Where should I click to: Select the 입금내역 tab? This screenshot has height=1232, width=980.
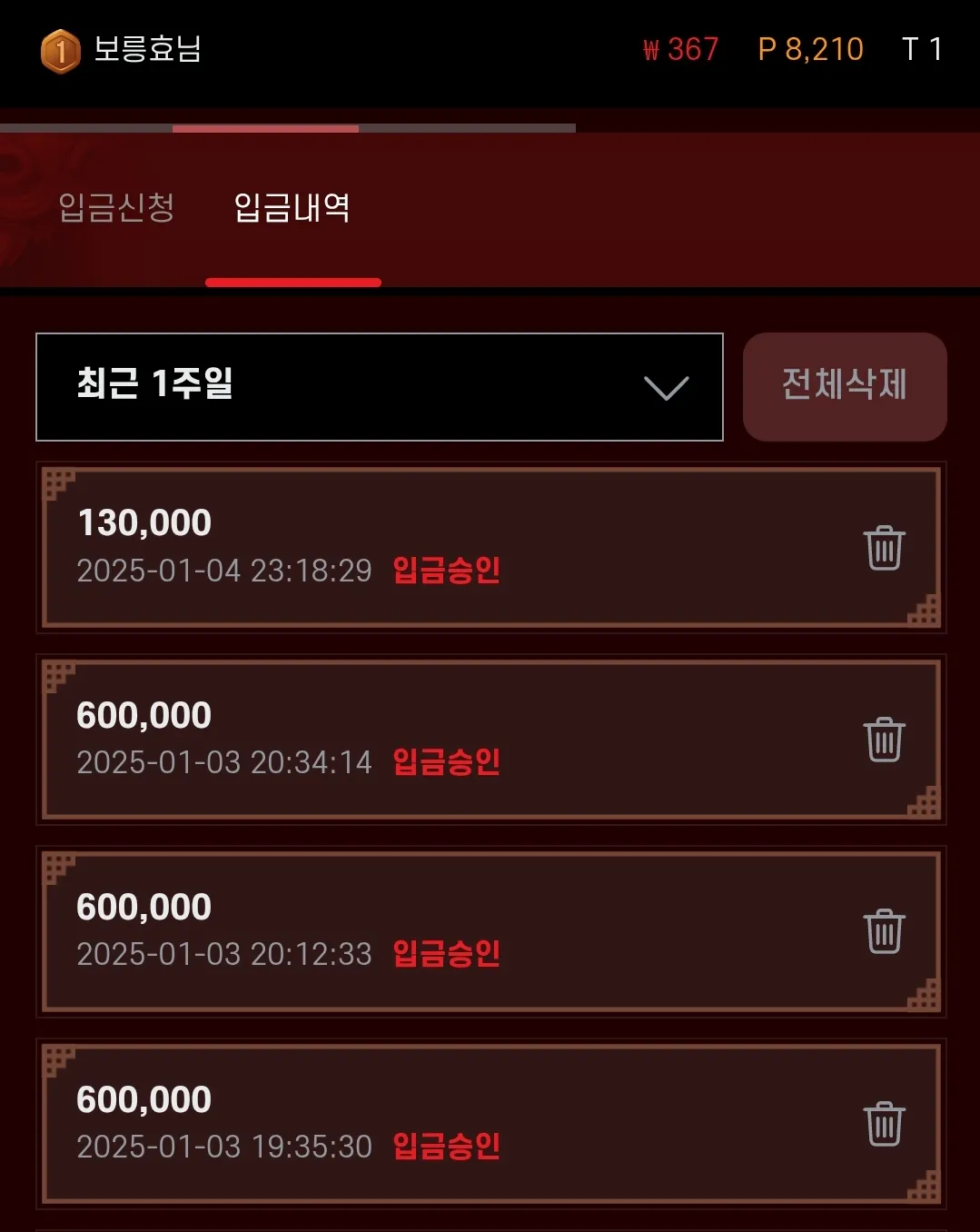(292, 207)
